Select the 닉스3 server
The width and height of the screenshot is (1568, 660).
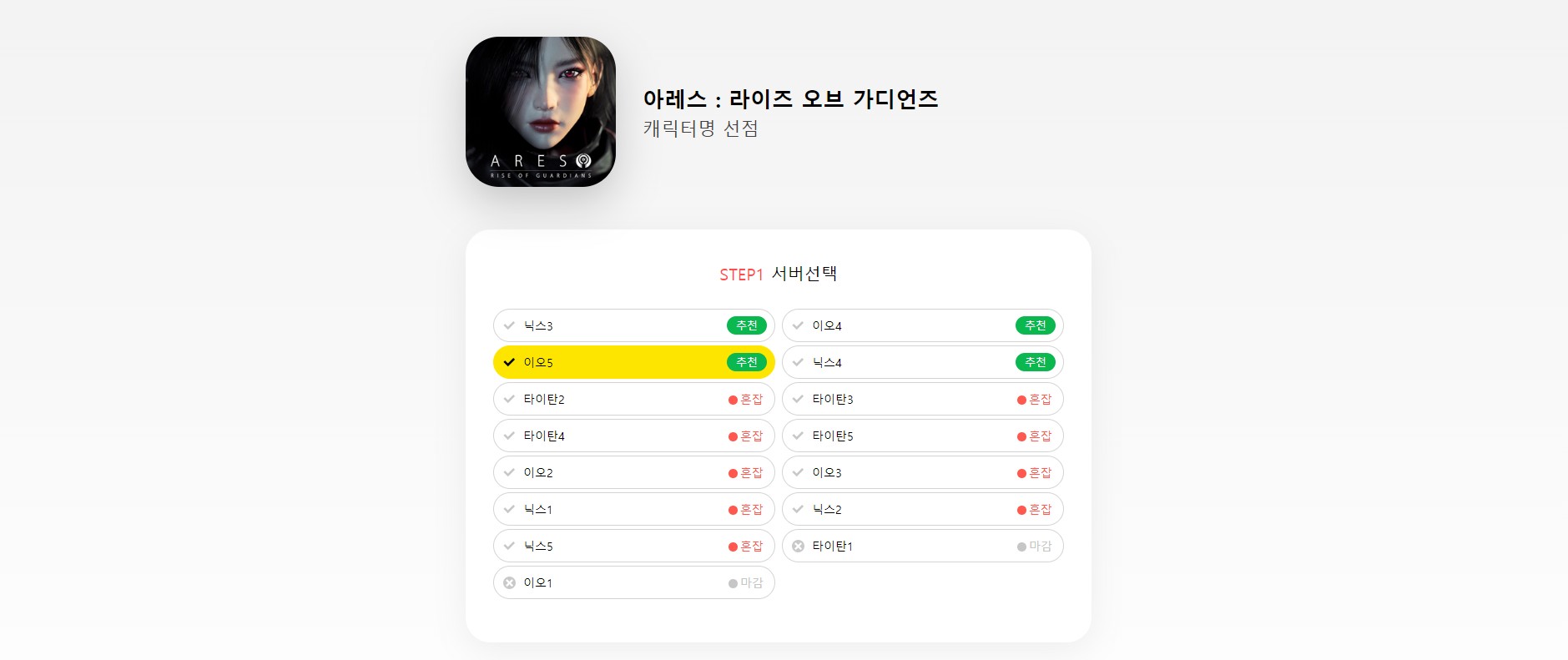tap(633, 325)
